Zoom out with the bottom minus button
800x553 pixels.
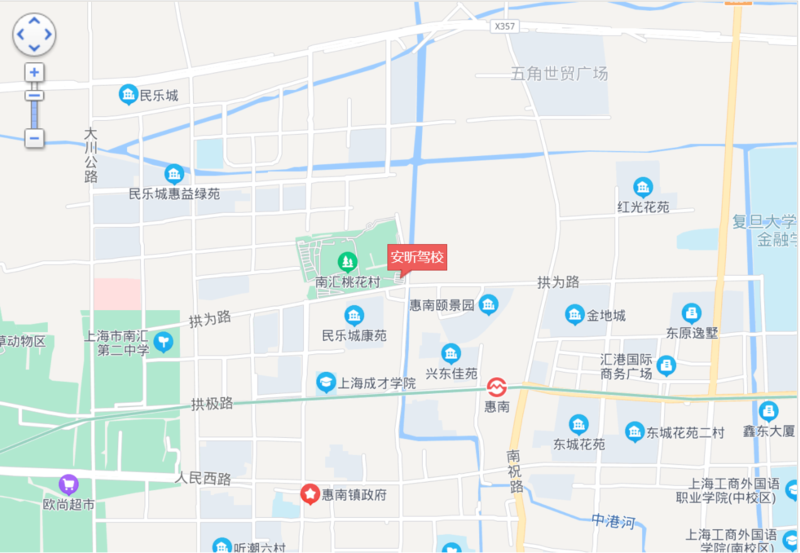pos(34,138)
